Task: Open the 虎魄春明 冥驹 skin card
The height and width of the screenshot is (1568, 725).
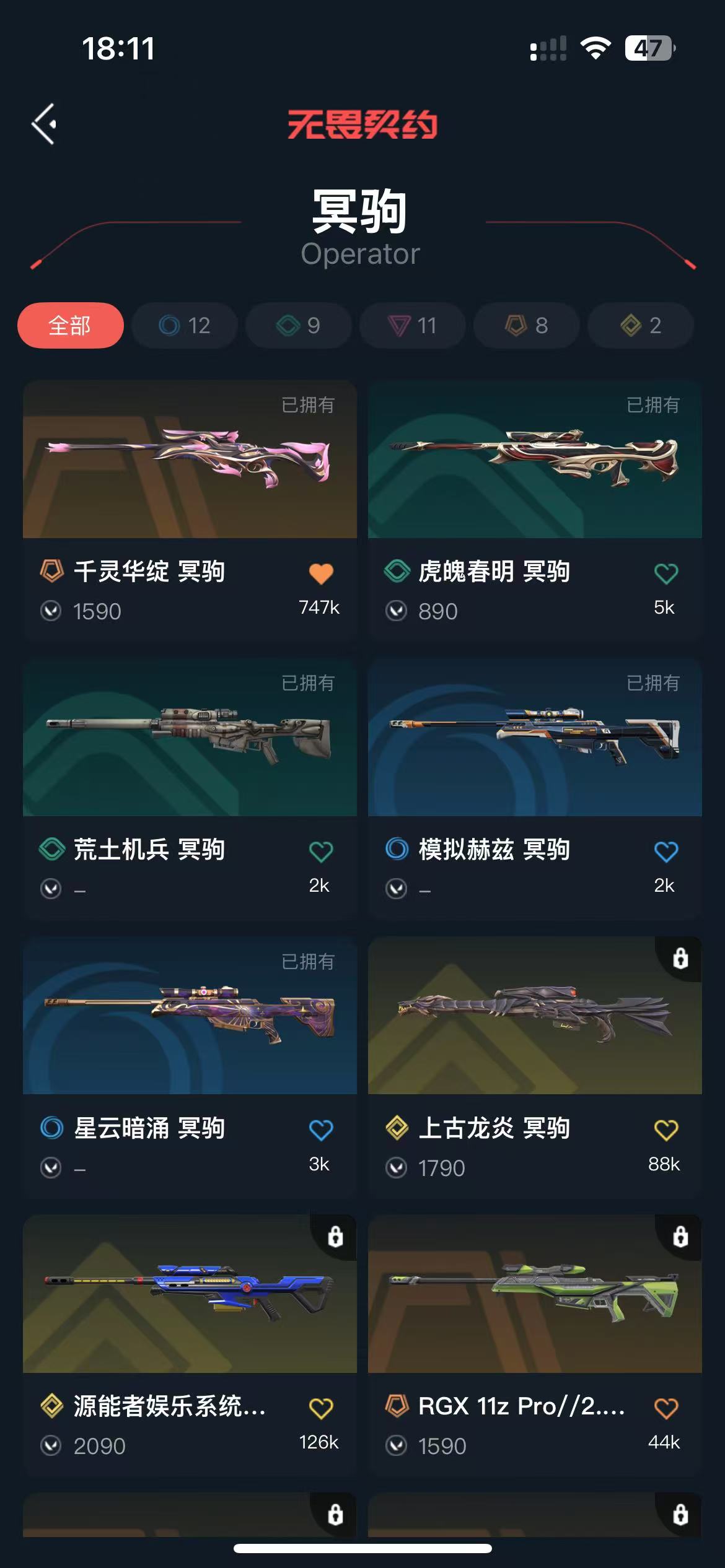Action: point(534,460)
